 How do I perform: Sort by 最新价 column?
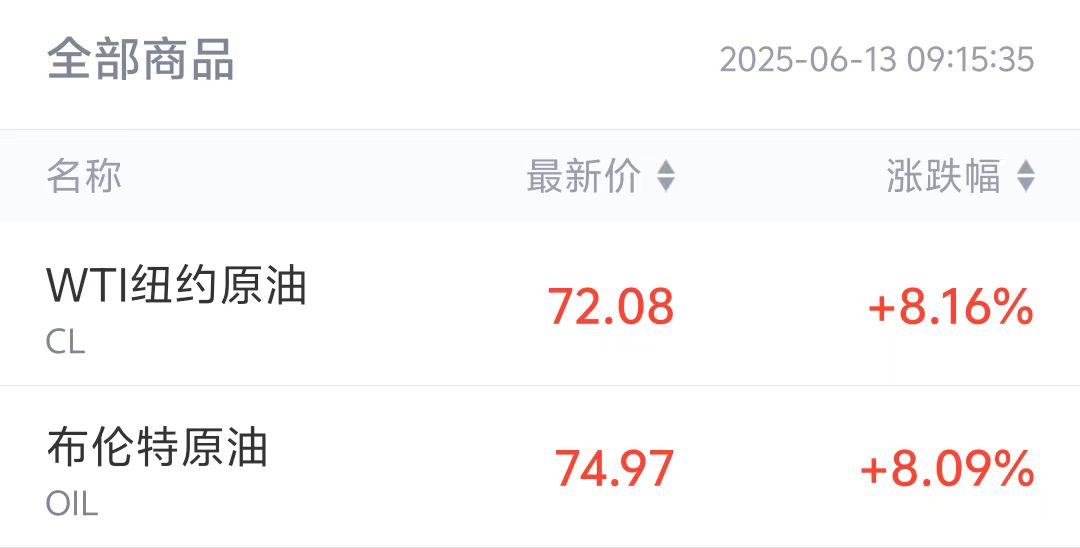click(x=600, y=177)
